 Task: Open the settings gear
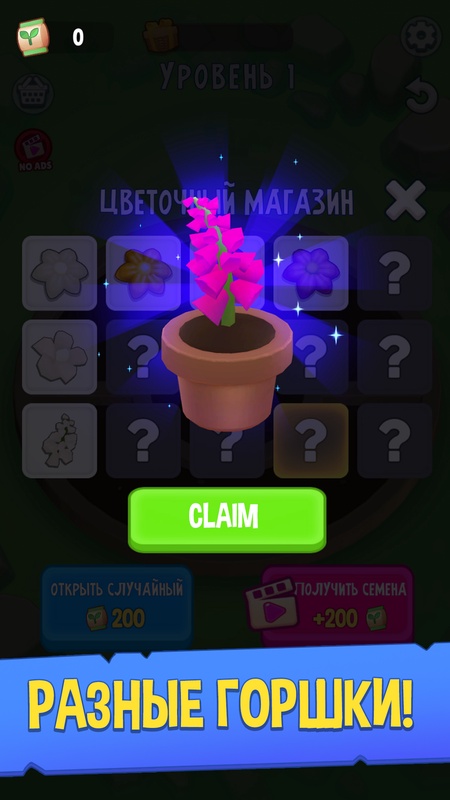(421, 36)
